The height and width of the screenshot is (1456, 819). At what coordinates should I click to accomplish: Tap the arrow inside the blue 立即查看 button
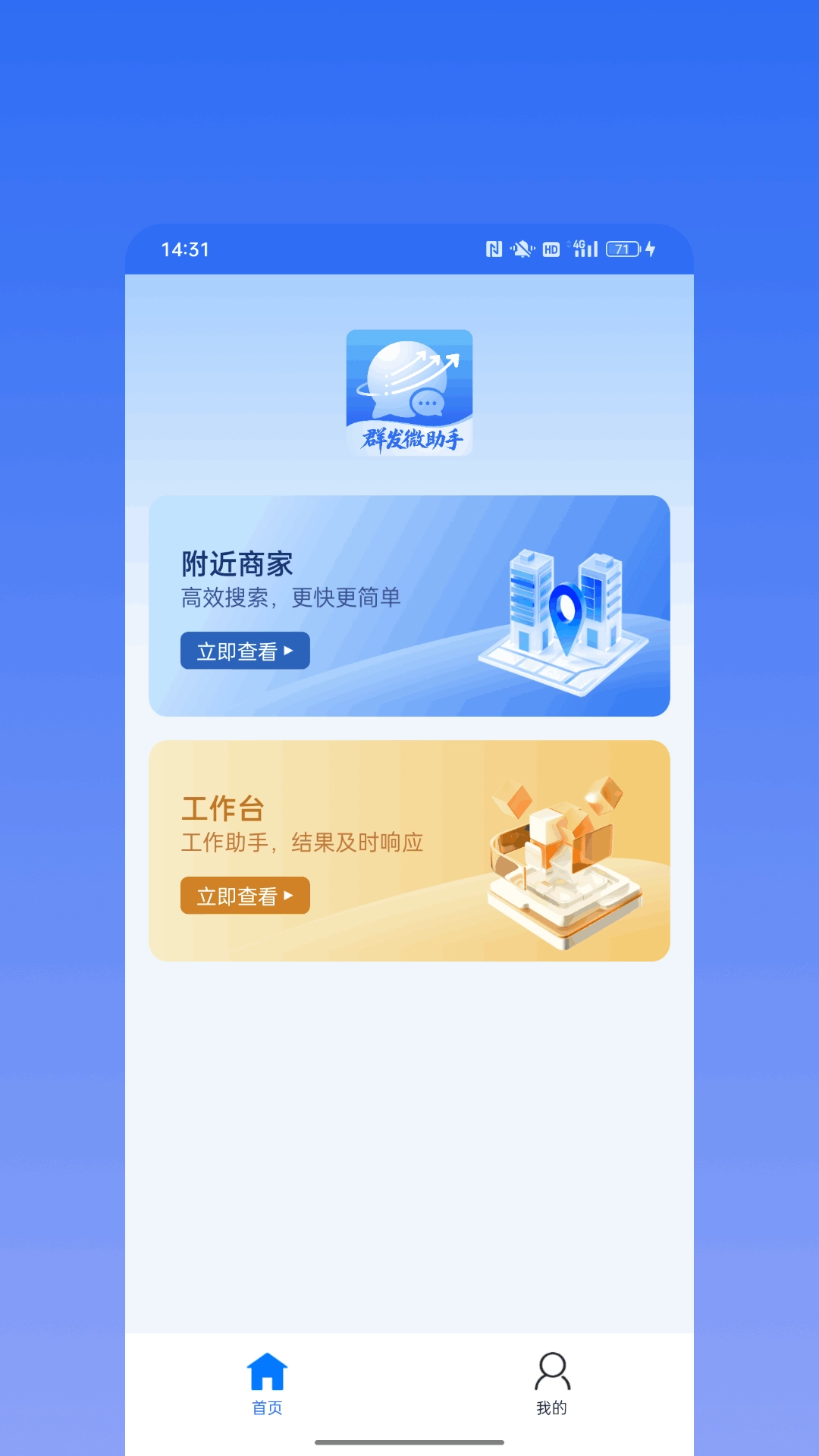290,651
